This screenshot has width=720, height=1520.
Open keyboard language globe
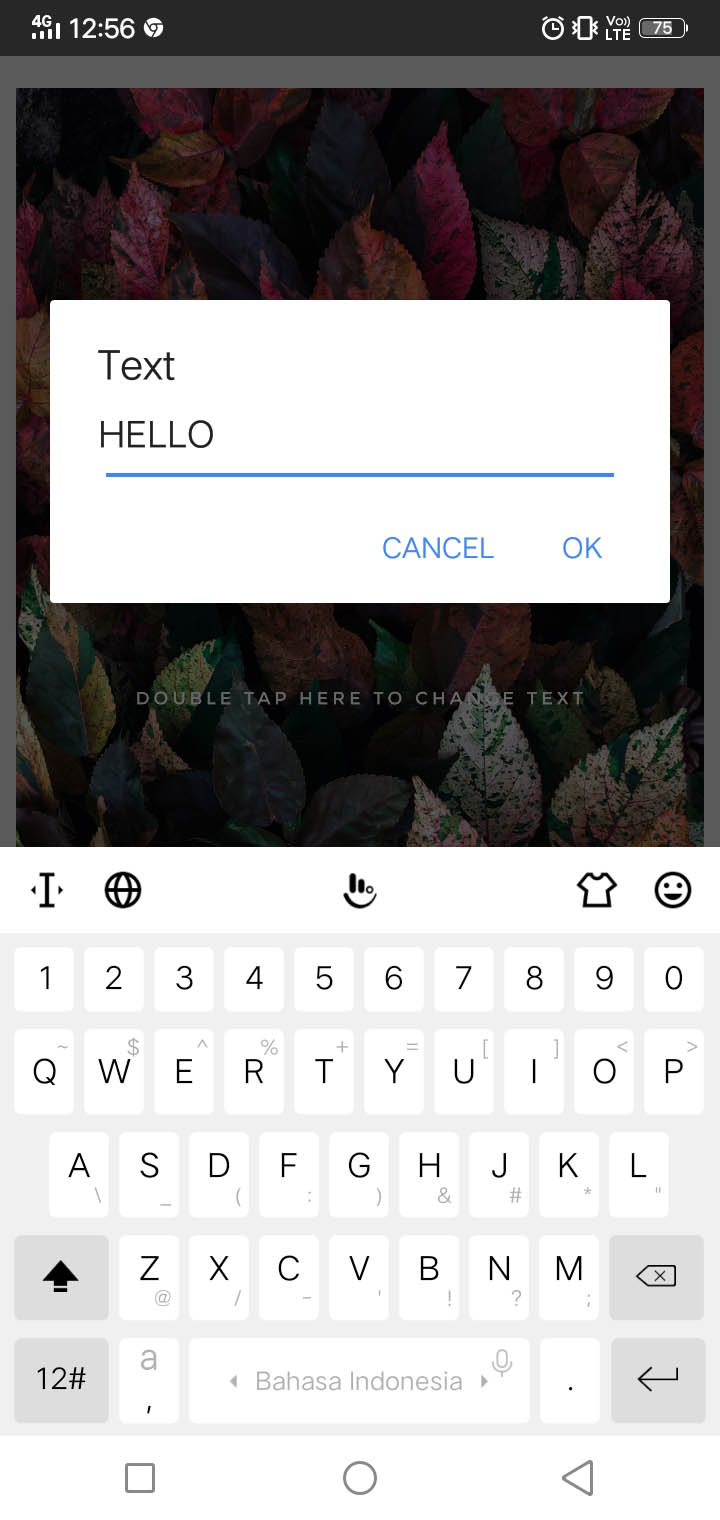pyautogui.click(x=123, y=889)
